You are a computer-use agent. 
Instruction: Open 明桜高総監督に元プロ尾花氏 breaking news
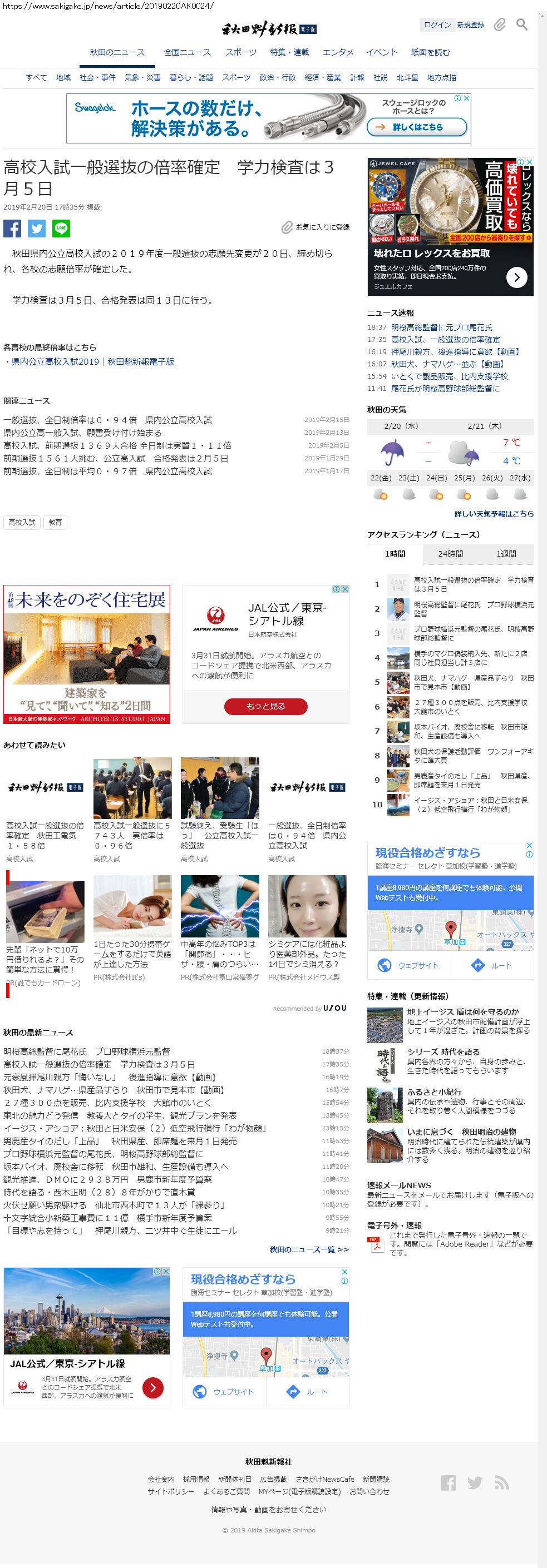coord(442,328)
